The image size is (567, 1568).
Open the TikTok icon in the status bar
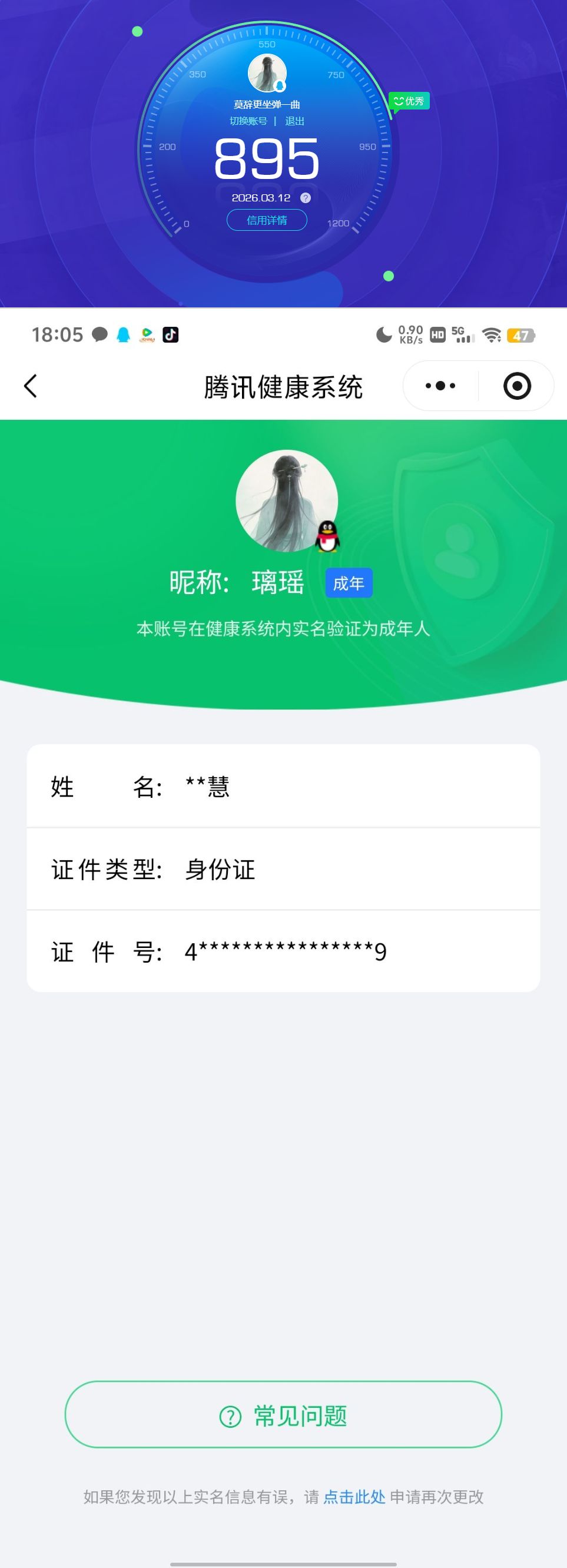click(171, 334)
